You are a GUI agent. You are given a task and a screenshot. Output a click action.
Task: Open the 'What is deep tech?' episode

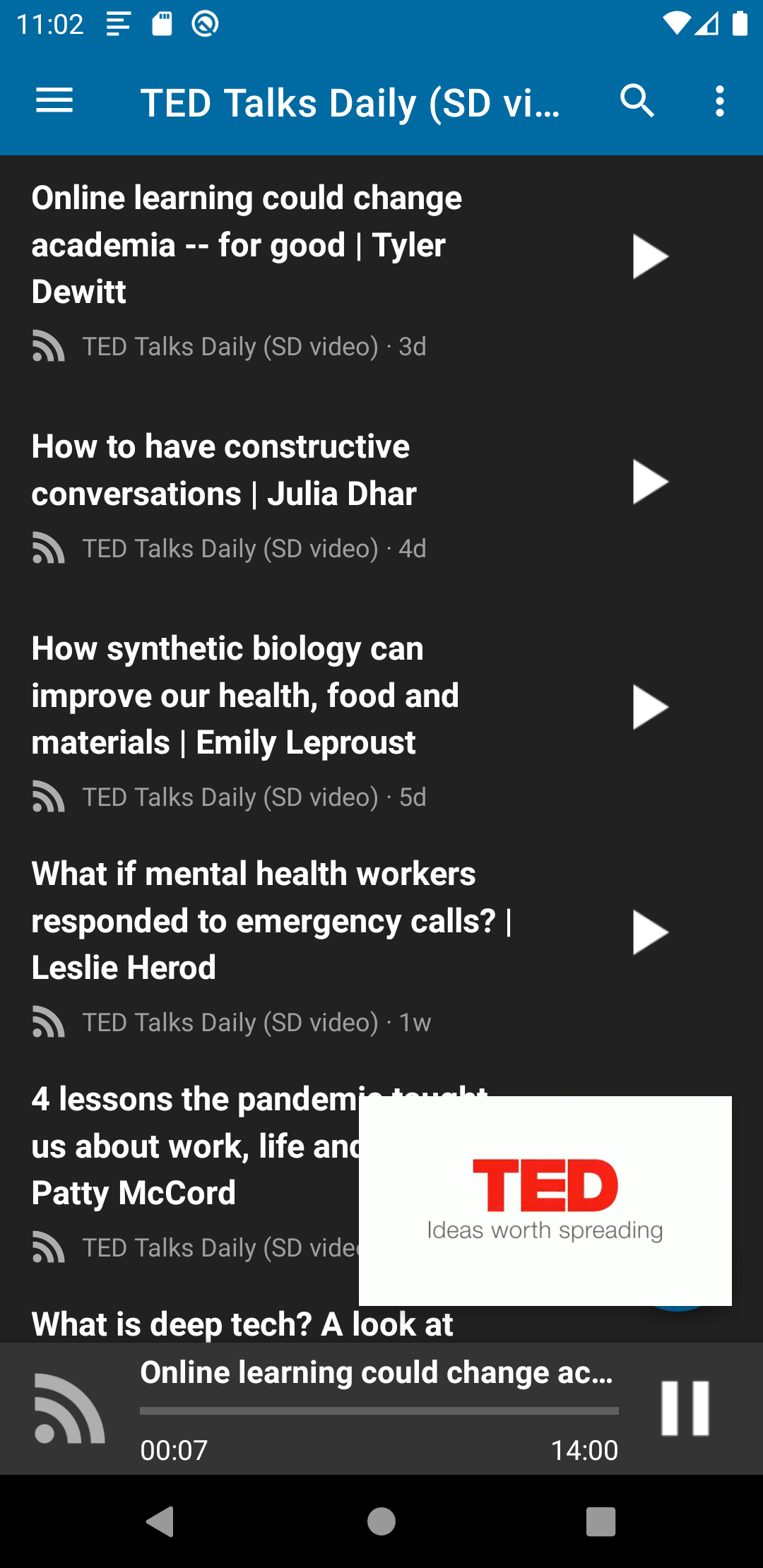(x=242, y=1324)
